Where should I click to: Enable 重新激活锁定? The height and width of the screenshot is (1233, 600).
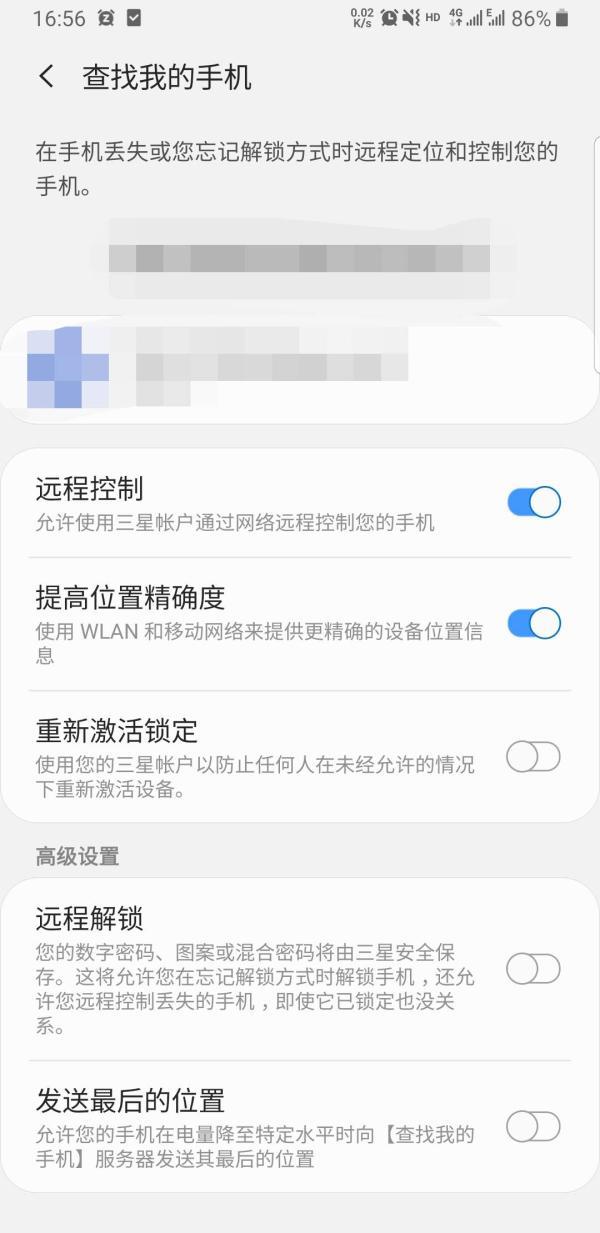[534, 757]
